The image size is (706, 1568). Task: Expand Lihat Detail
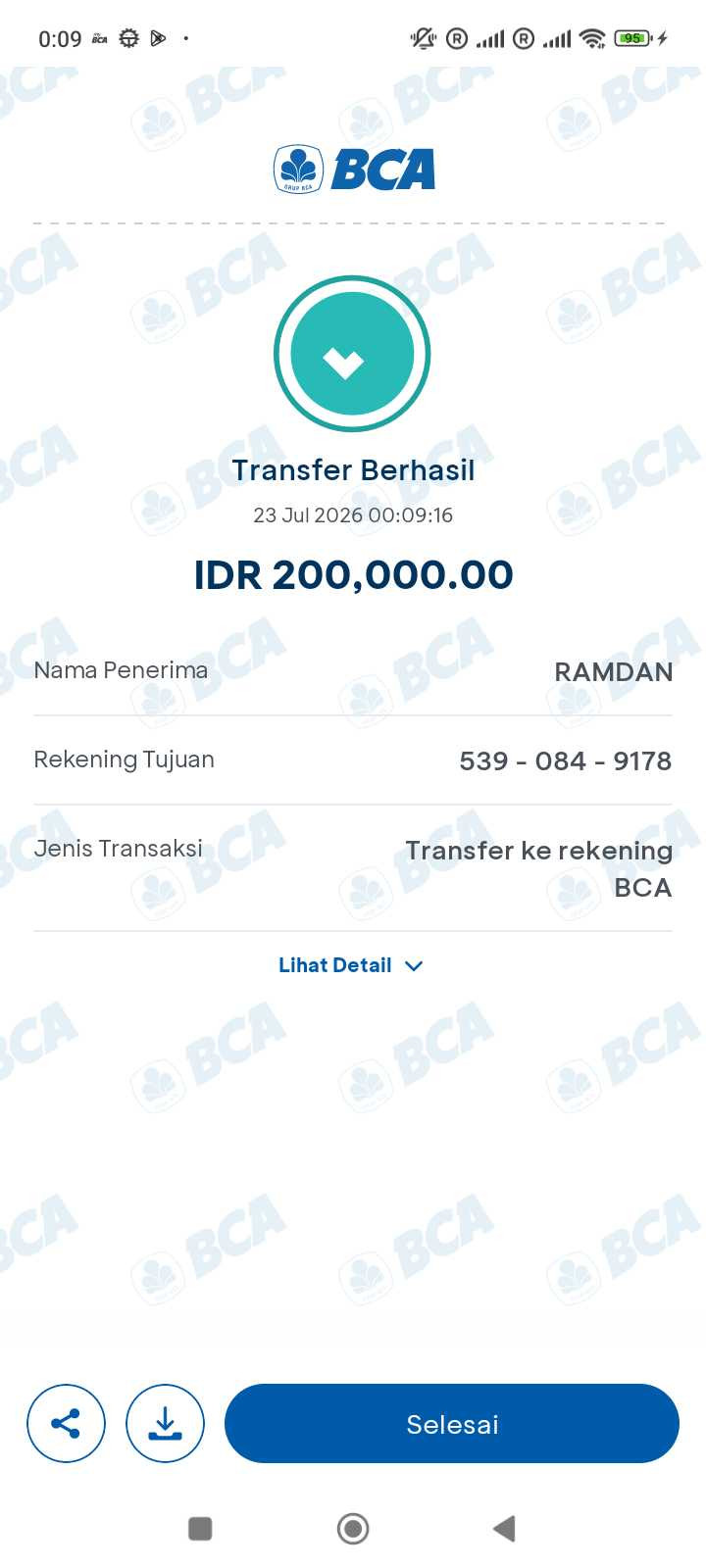pyautogui.click(x=351, y=965)
